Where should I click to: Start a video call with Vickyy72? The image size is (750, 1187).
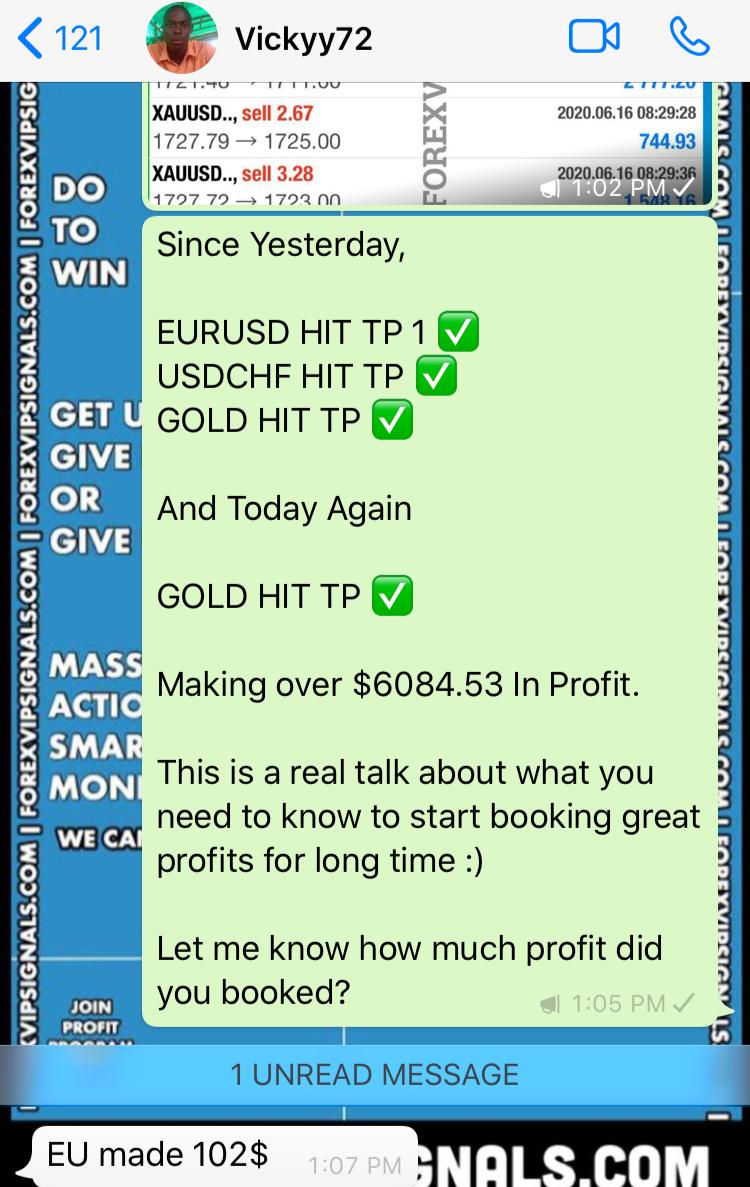click(x=594, y=38)
